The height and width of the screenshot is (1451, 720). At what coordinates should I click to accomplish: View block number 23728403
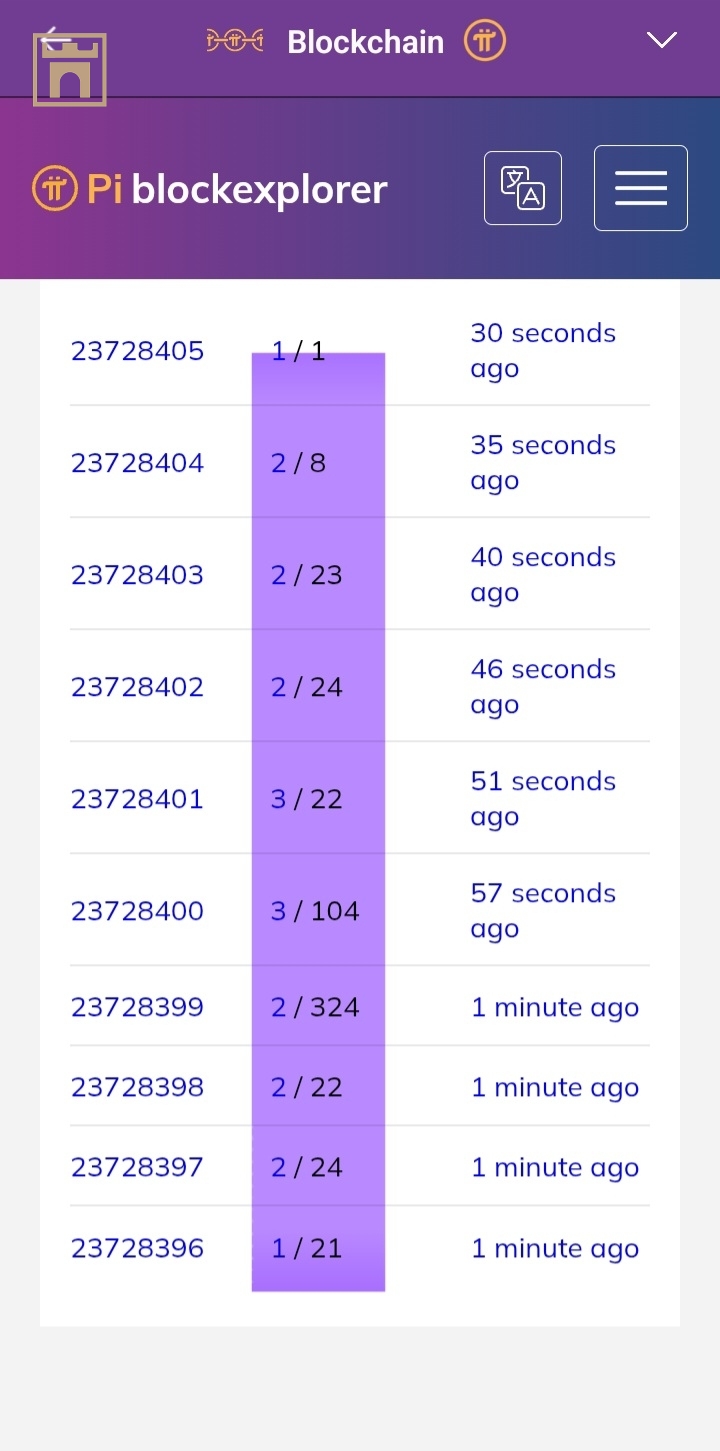point(137,575)
